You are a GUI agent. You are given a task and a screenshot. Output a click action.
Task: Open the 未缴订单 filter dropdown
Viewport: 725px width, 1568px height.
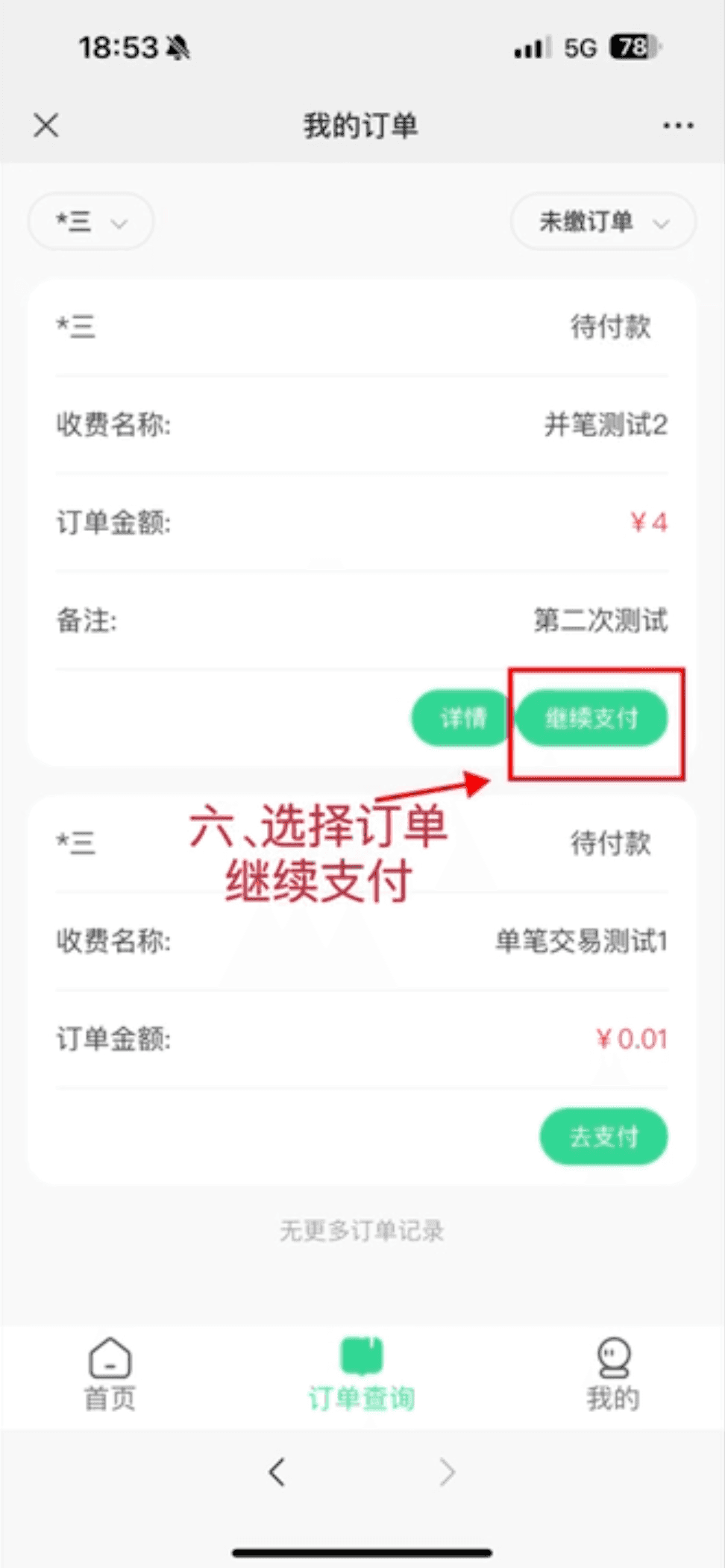[x=603, y=222]
